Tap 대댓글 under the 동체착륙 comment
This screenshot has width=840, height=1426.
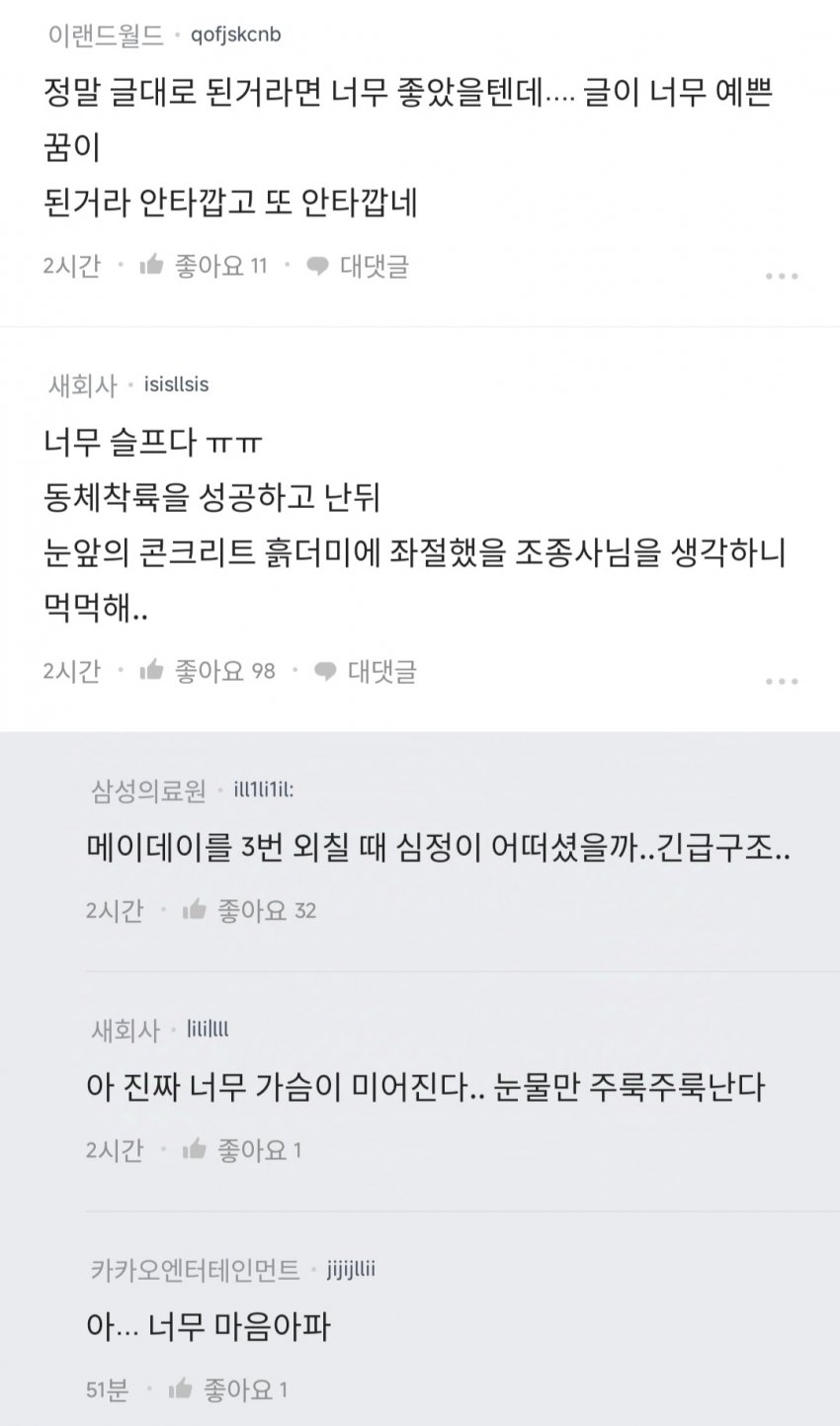[x=365, y=671]
